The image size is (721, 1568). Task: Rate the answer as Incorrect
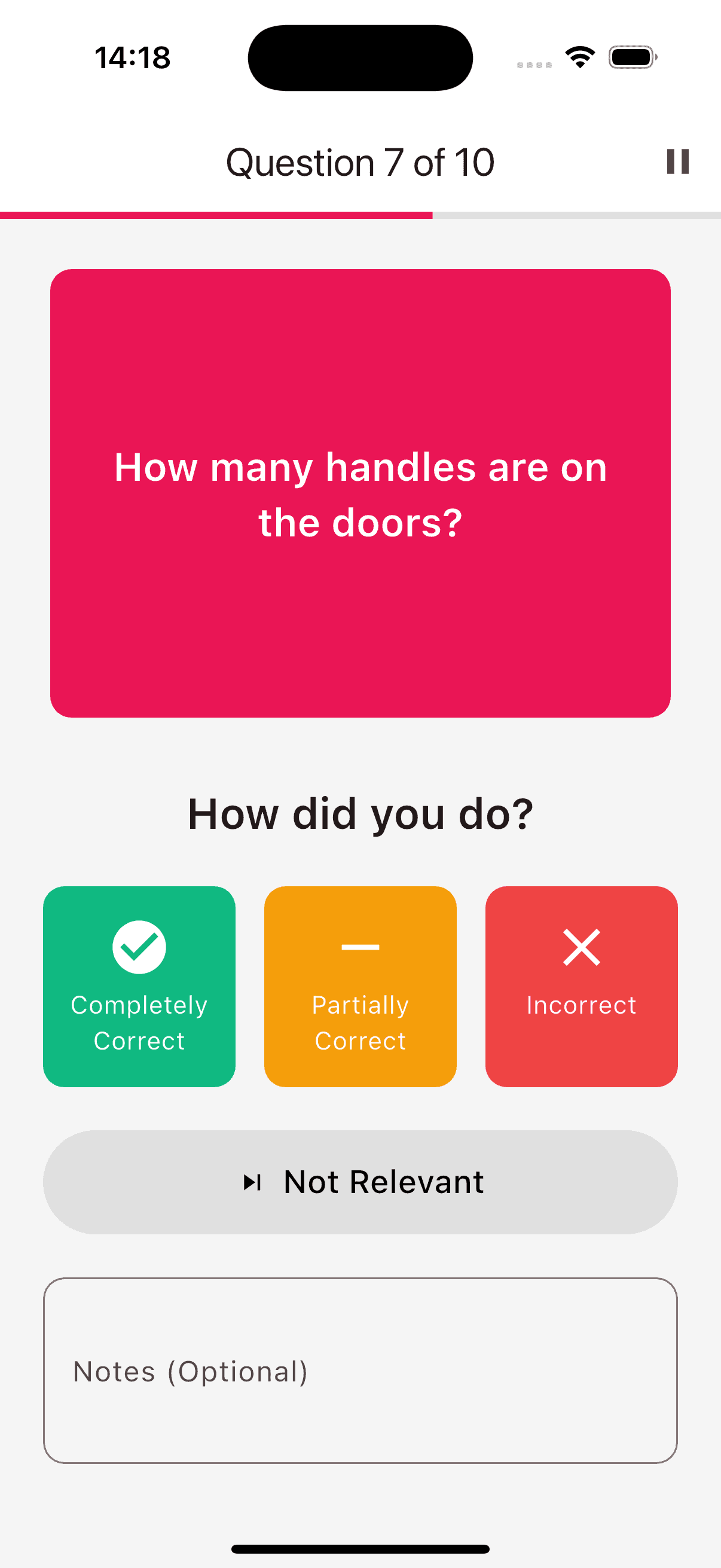[x=581, y=986]
